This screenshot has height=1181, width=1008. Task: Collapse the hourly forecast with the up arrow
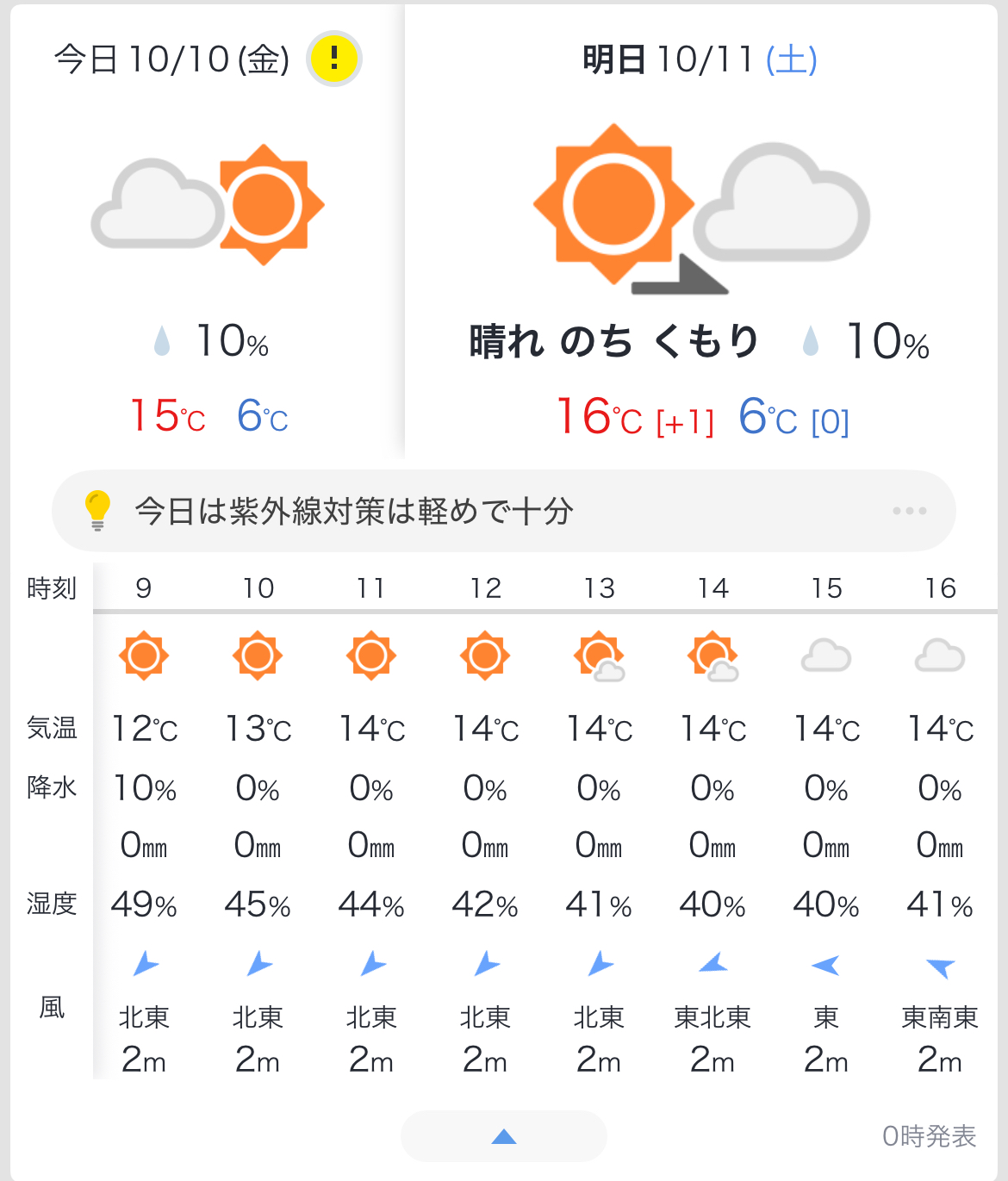(504, 1136)
